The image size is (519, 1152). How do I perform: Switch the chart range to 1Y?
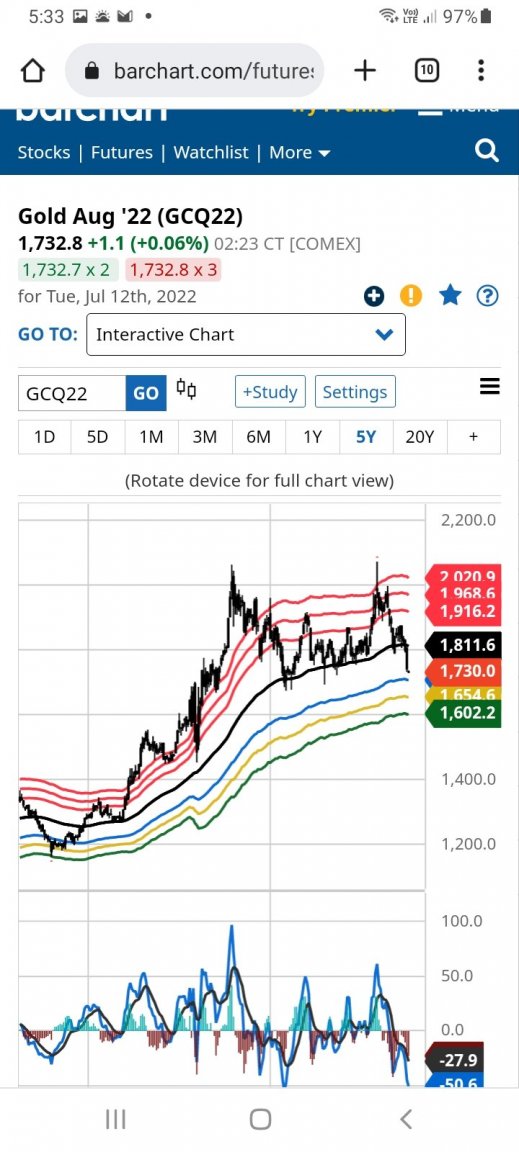click(312, 437)
